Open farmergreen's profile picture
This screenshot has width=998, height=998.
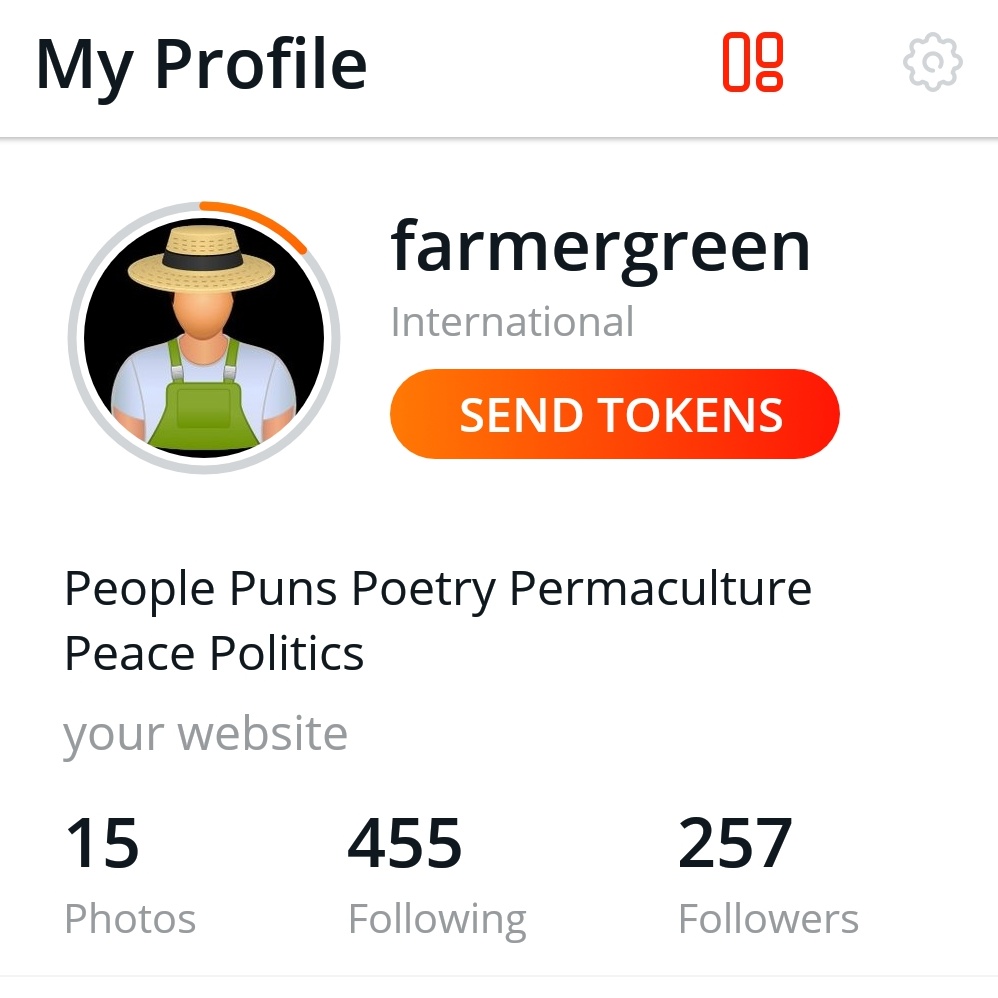tap(204, 338)
